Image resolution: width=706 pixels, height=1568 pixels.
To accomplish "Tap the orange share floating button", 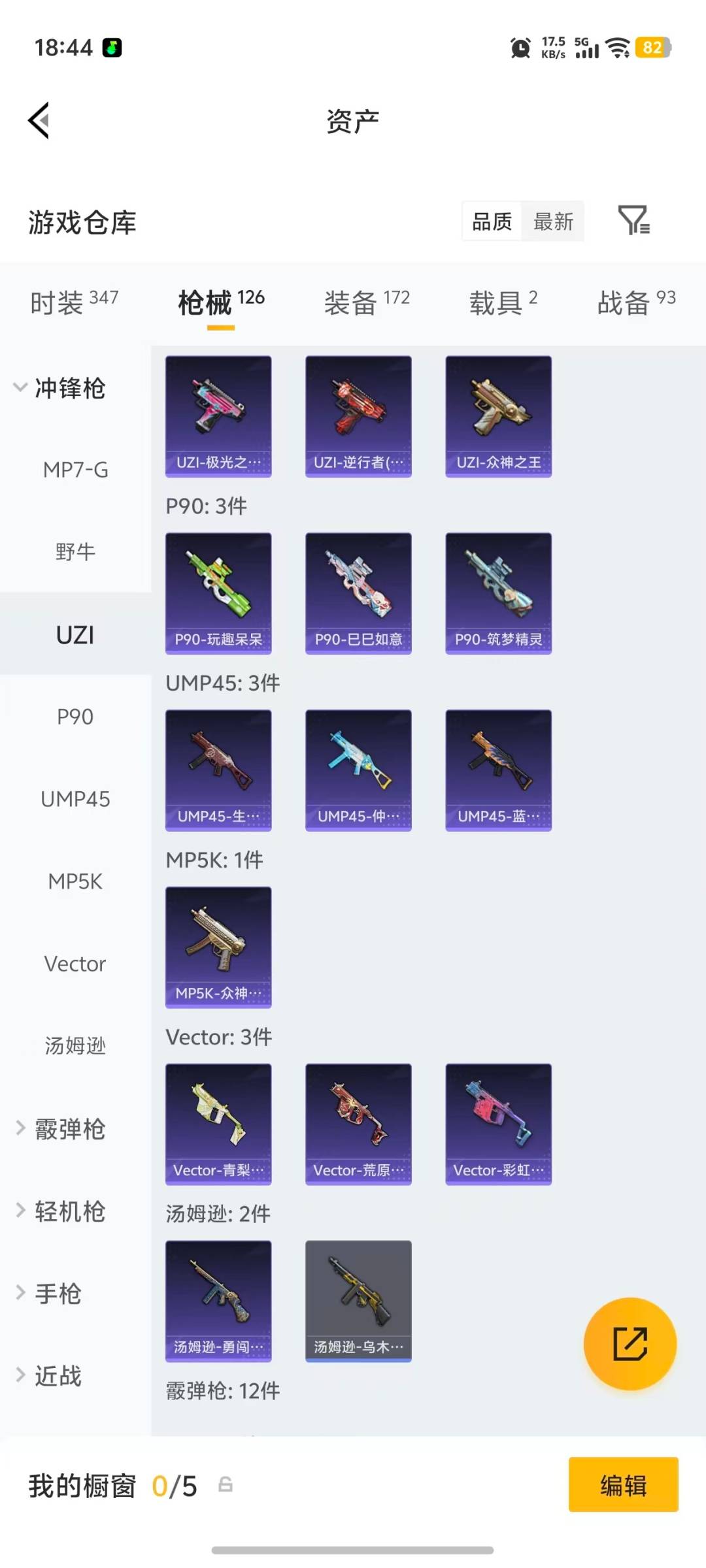I will coord(630,1343).
